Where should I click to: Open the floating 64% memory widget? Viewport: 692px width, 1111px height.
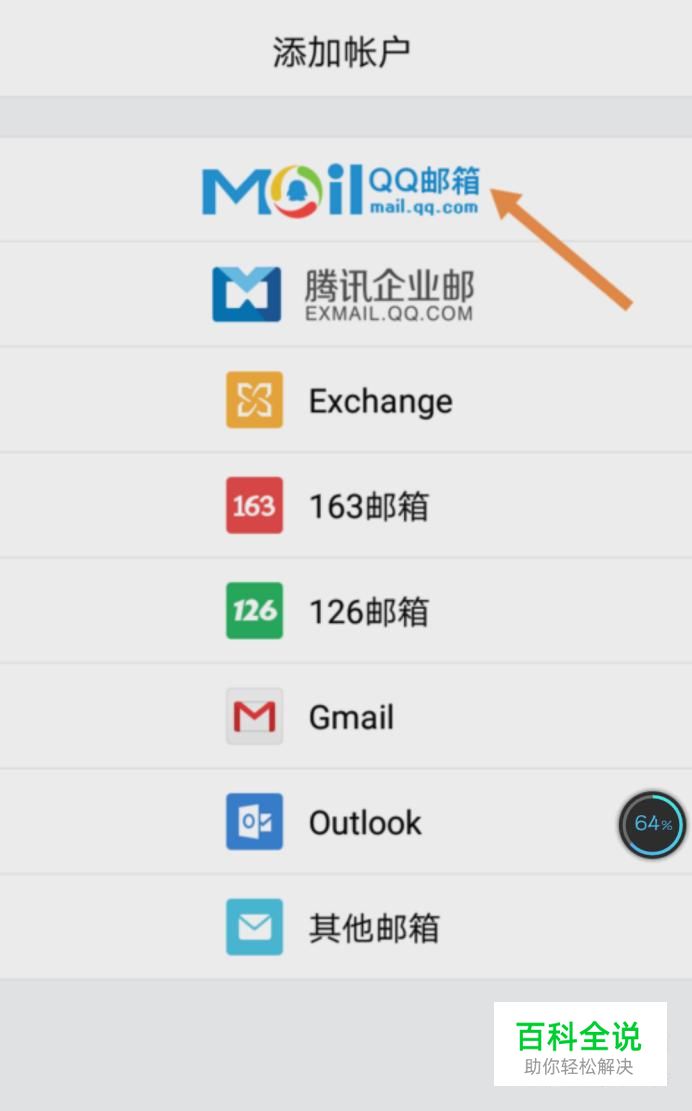(x=652, y=824)
